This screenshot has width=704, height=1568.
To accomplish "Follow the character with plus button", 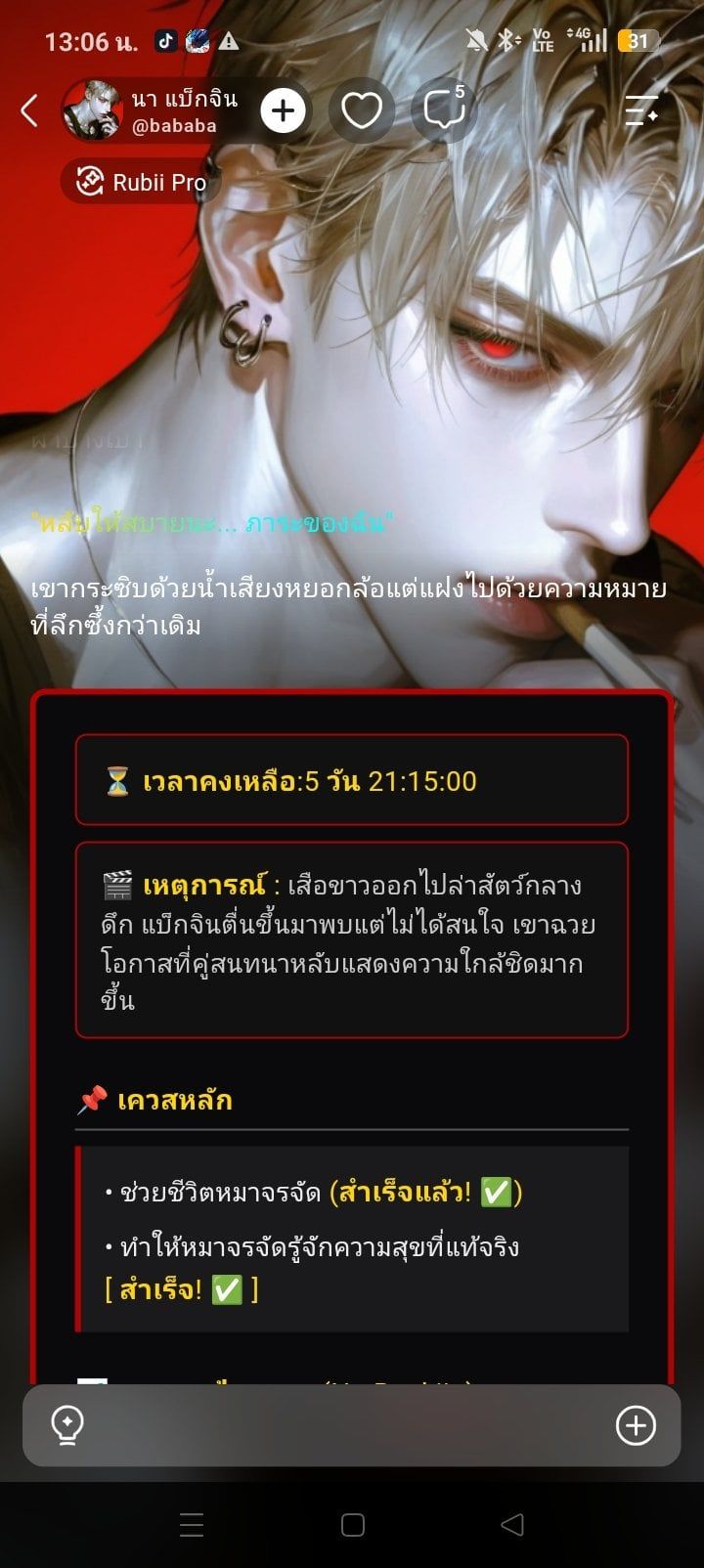I will coord(283,110).
